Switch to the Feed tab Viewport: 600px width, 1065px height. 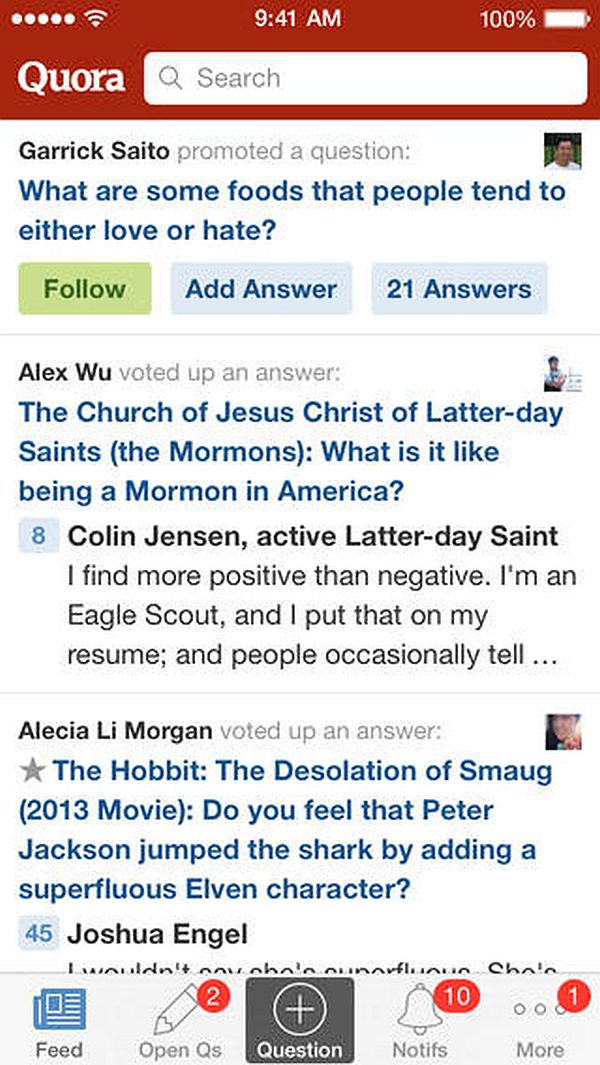[x=59, y=1020]
